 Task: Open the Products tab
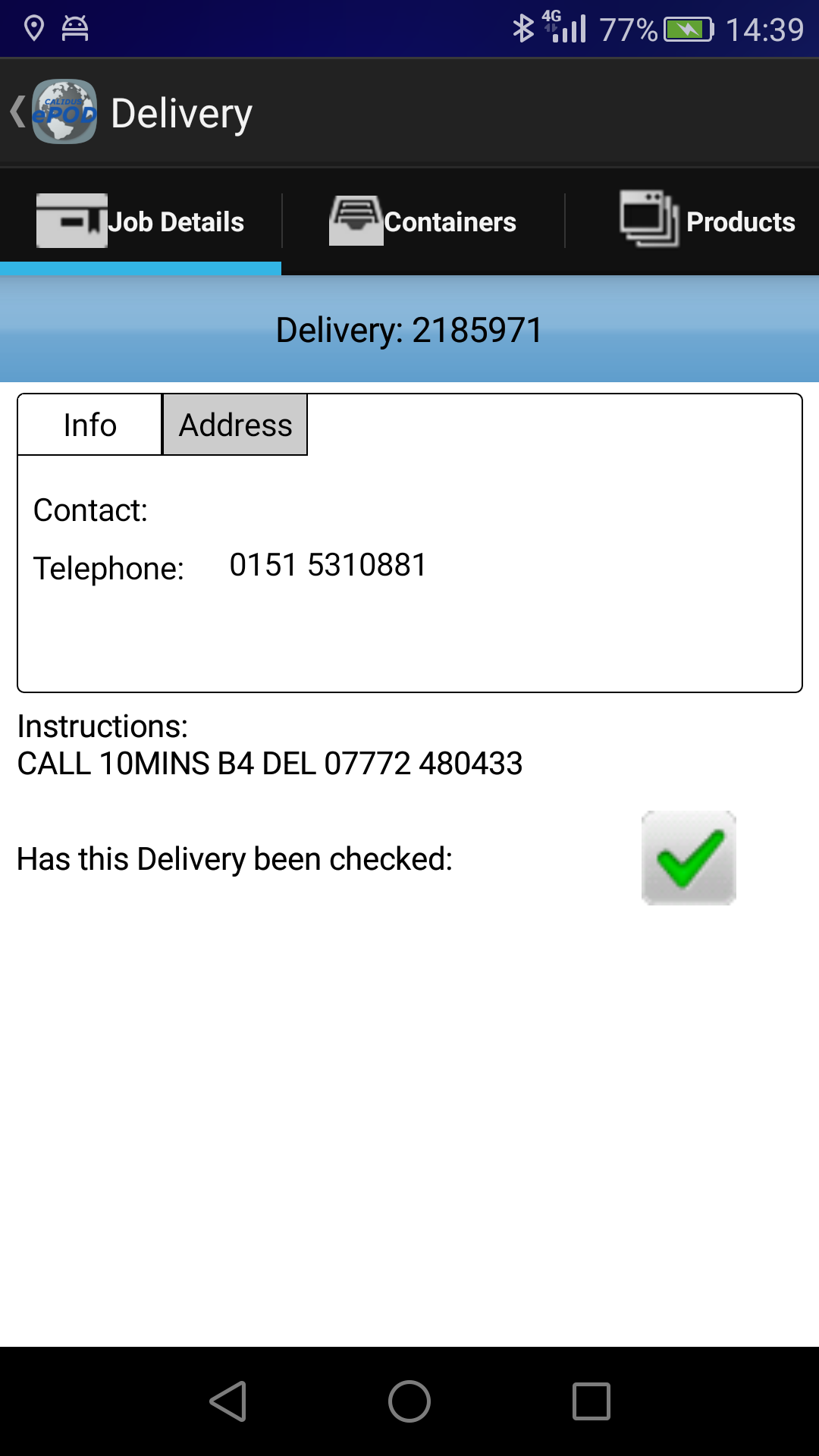coord(707,221)
